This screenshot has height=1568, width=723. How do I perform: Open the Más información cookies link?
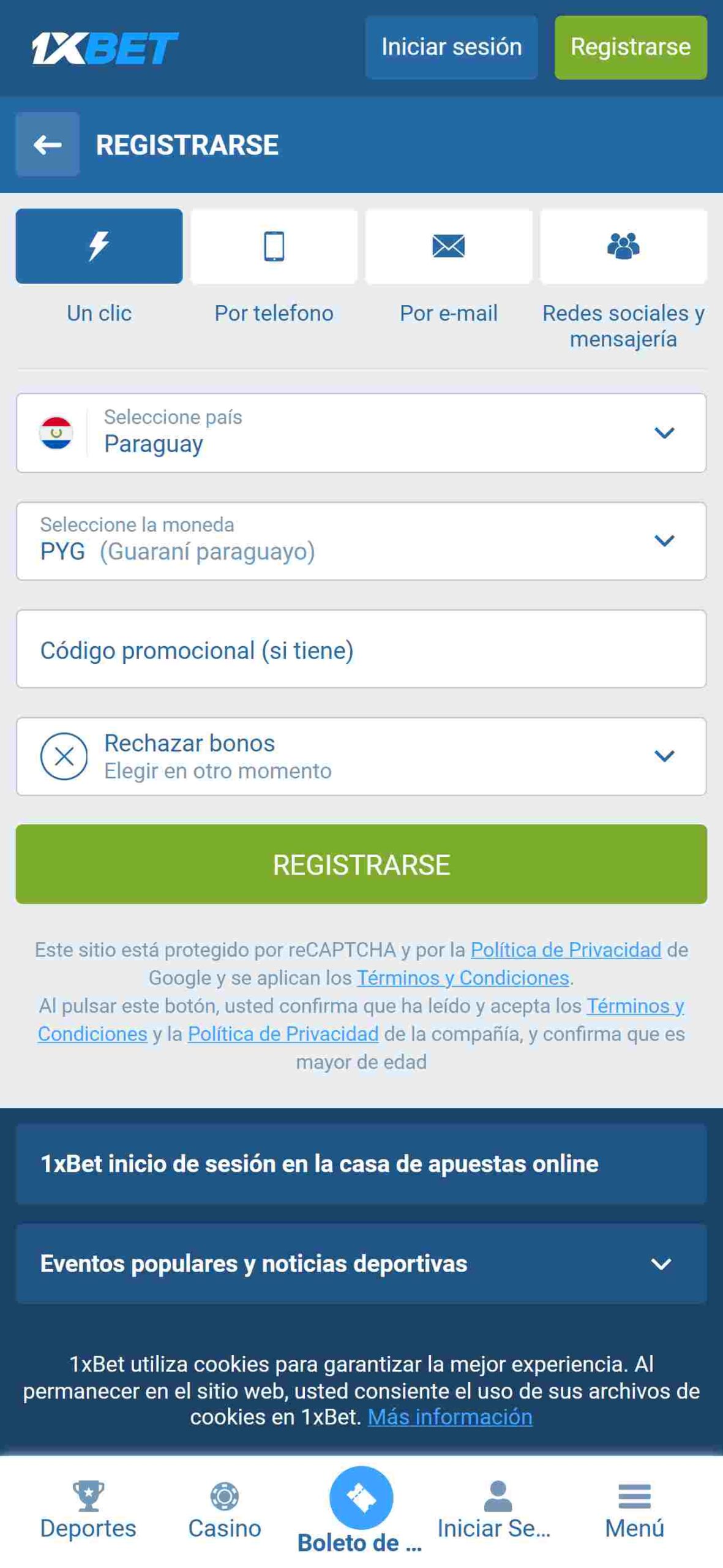450,1417
